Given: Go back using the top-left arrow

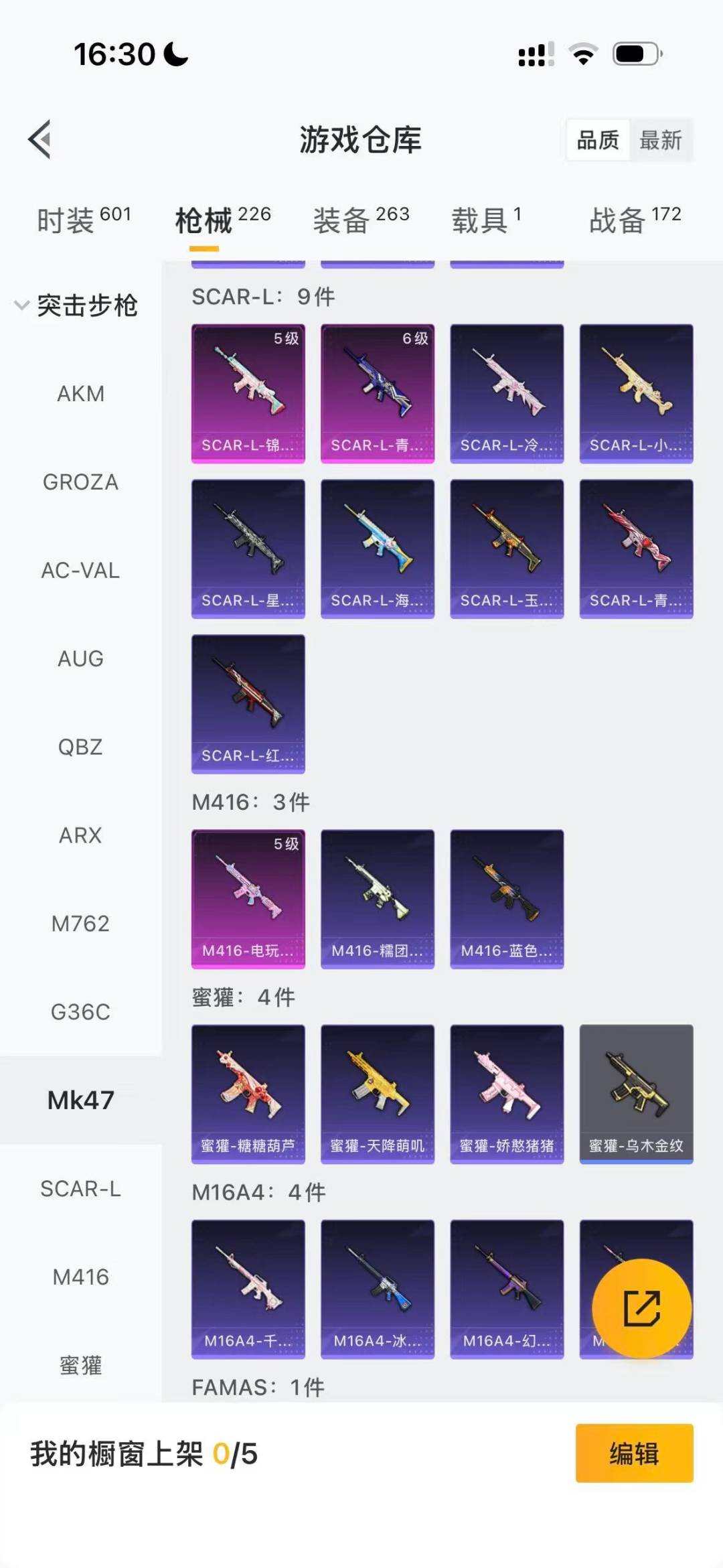Looking at the screenshot, I should point(40,140).
